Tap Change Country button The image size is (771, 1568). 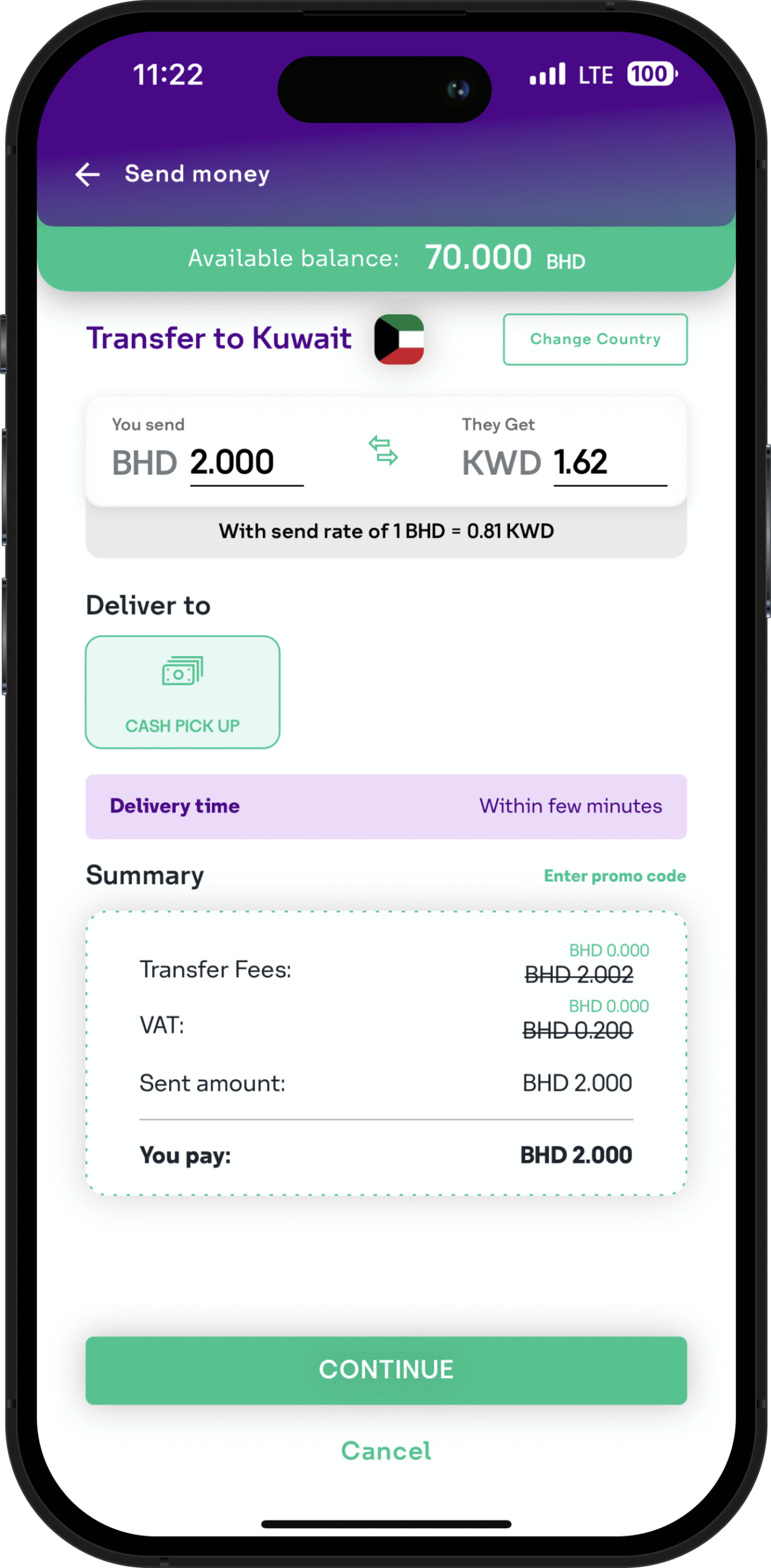594,339
